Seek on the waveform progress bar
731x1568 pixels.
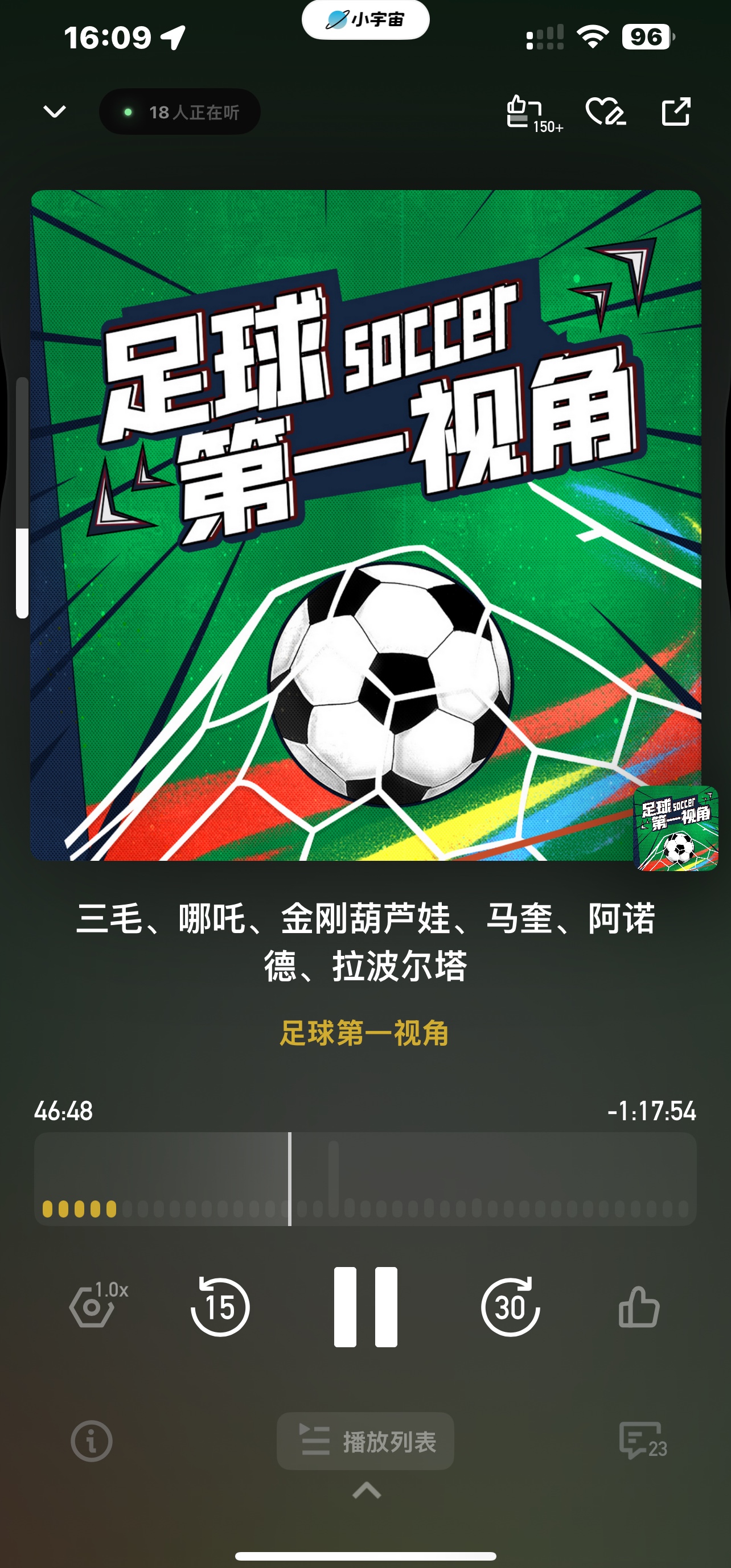pos(365,1179)
